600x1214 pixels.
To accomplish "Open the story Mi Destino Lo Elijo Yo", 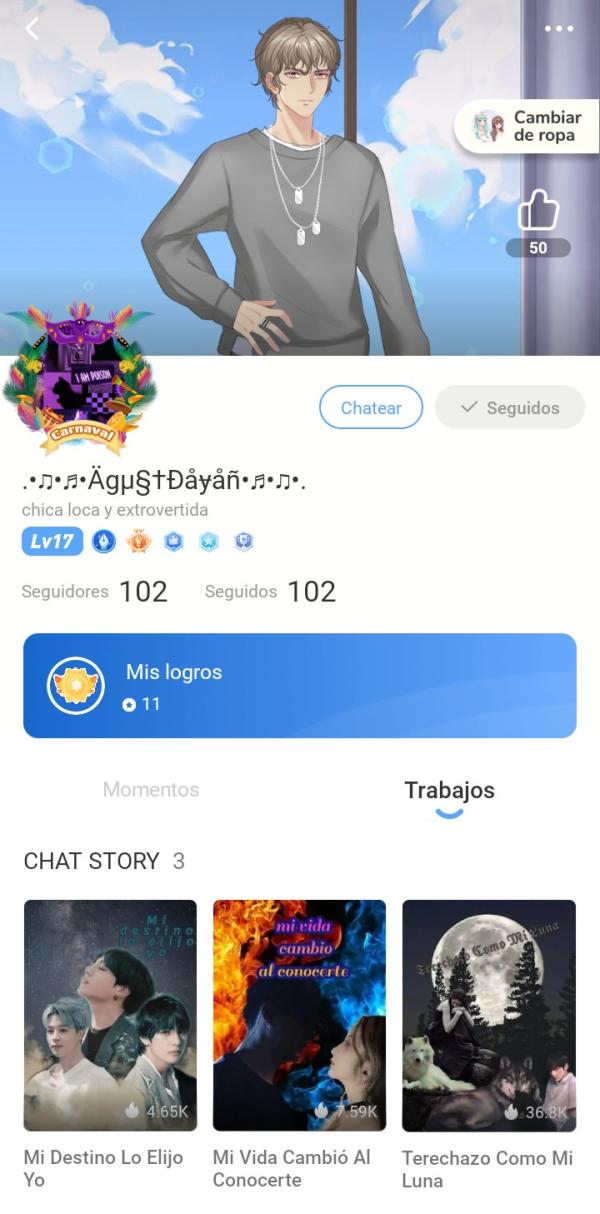I will click(110, 1015).
